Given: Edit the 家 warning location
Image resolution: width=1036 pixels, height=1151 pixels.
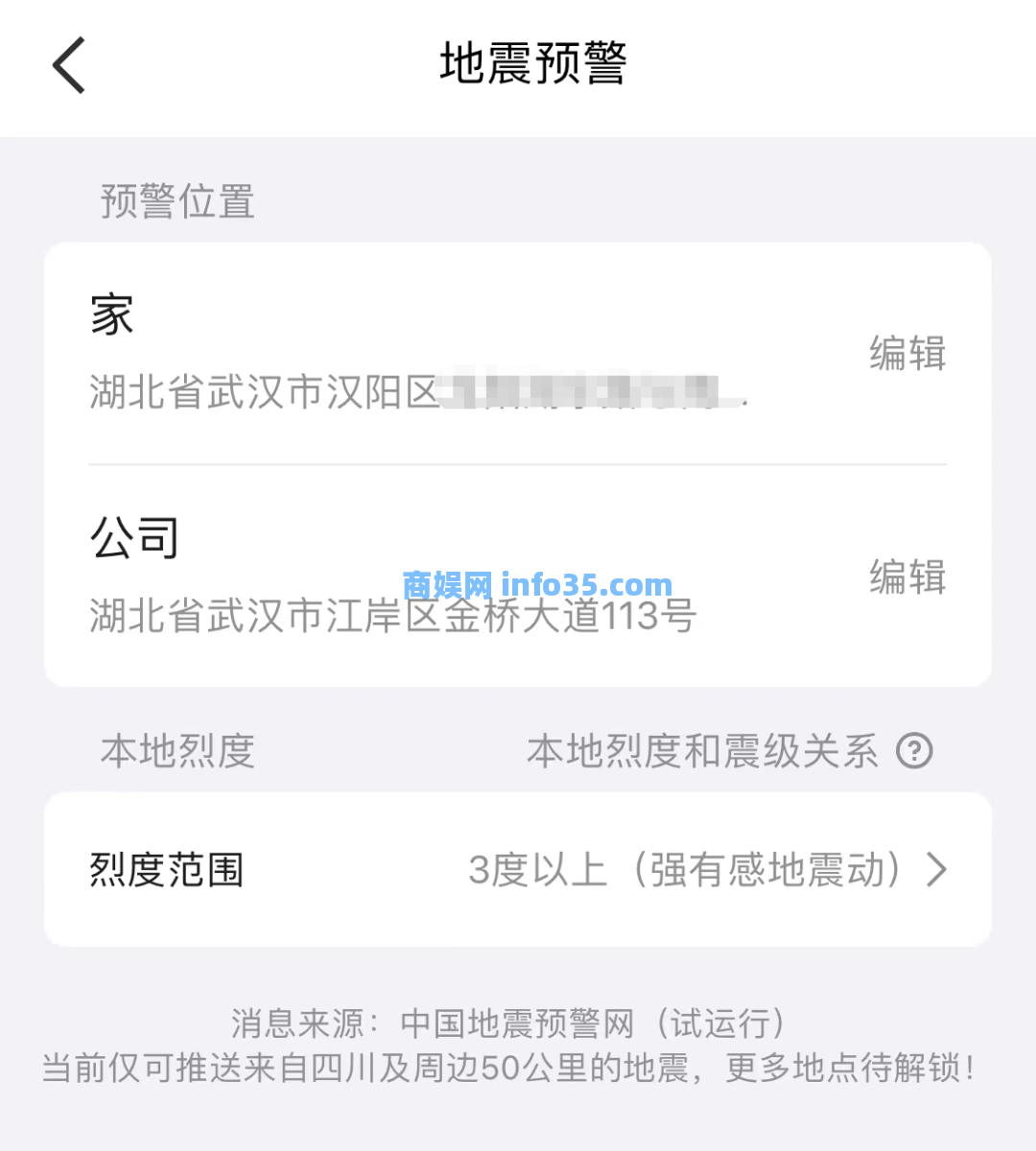Looking at the screenshot, I should point(907,353).
